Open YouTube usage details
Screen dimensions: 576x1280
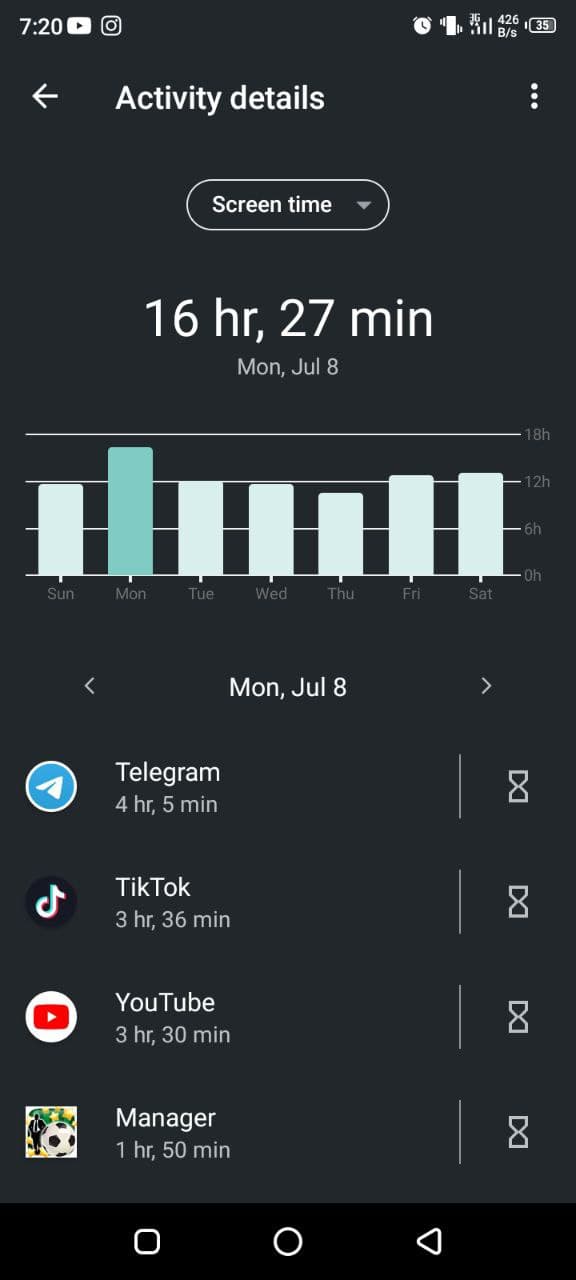(x=230, y=1017)
